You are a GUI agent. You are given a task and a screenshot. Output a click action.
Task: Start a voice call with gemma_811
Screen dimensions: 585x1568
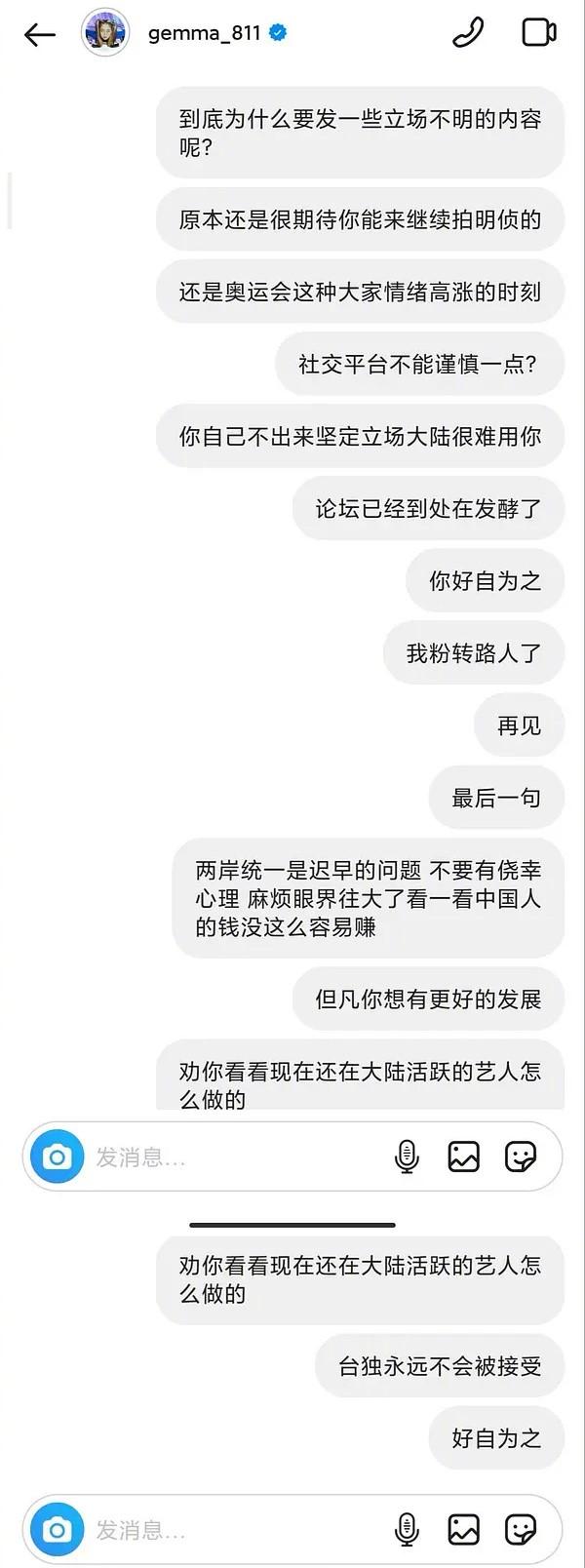pyautogui.click(x=468, y=33)
